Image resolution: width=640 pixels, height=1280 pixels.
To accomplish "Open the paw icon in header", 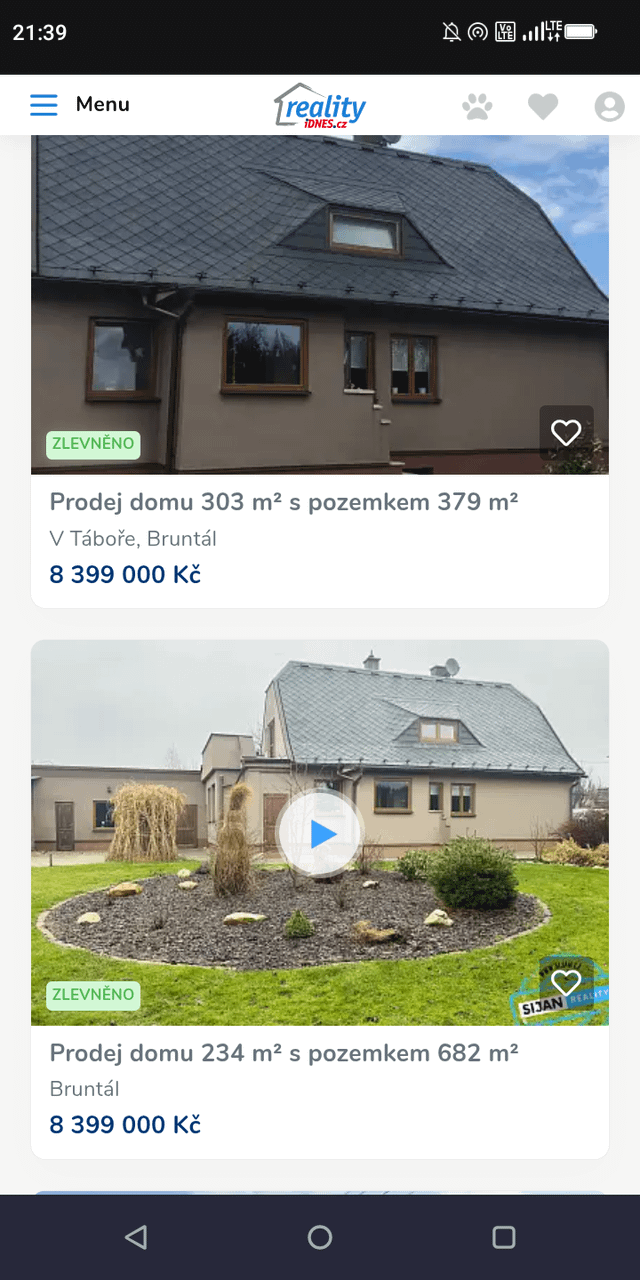I will [477, 106].
